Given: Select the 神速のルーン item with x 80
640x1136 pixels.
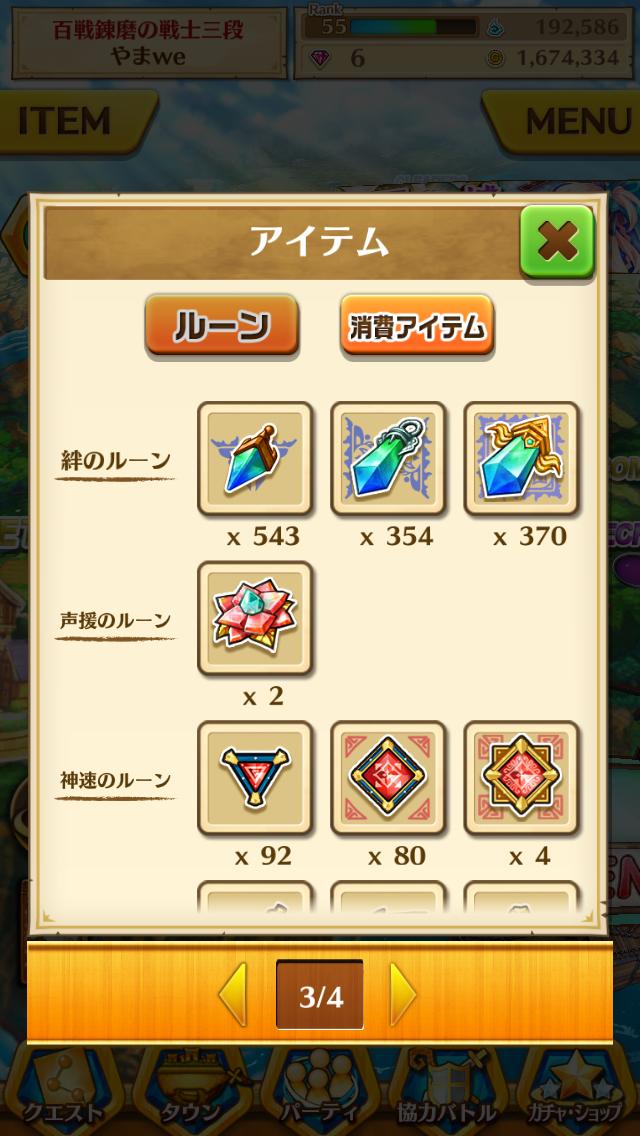Looking at the screenshot, I should (x=388, y=777).
